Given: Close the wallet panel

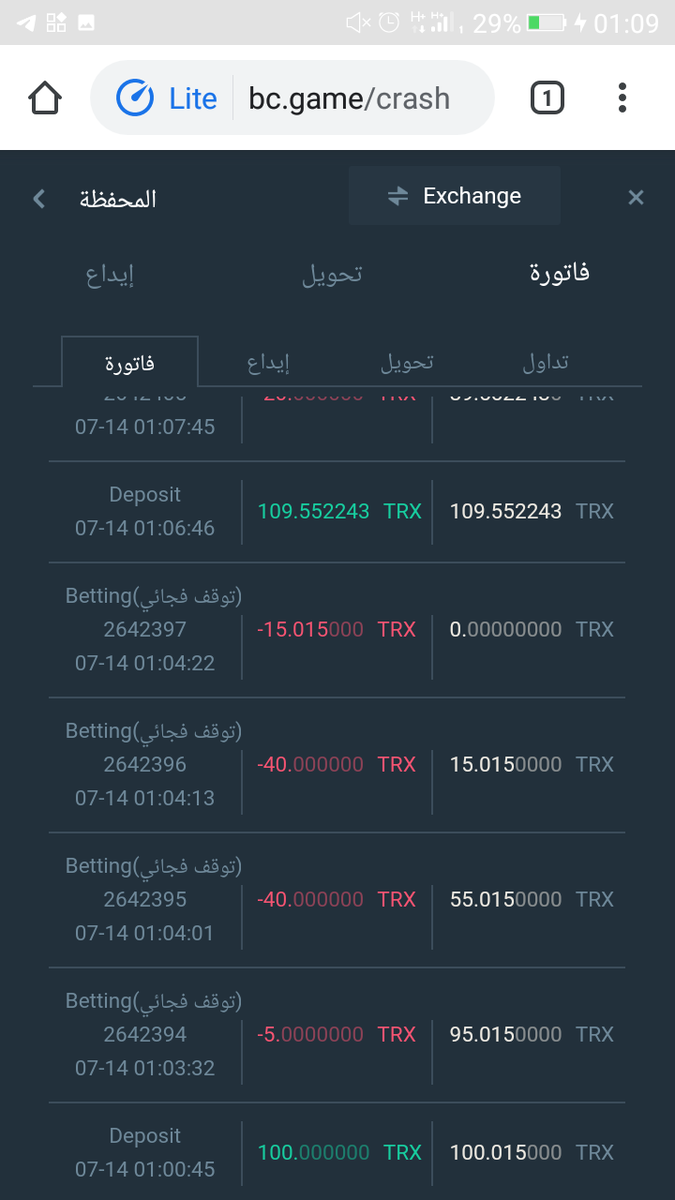Looking at the screenshot, I should [635, 198].
